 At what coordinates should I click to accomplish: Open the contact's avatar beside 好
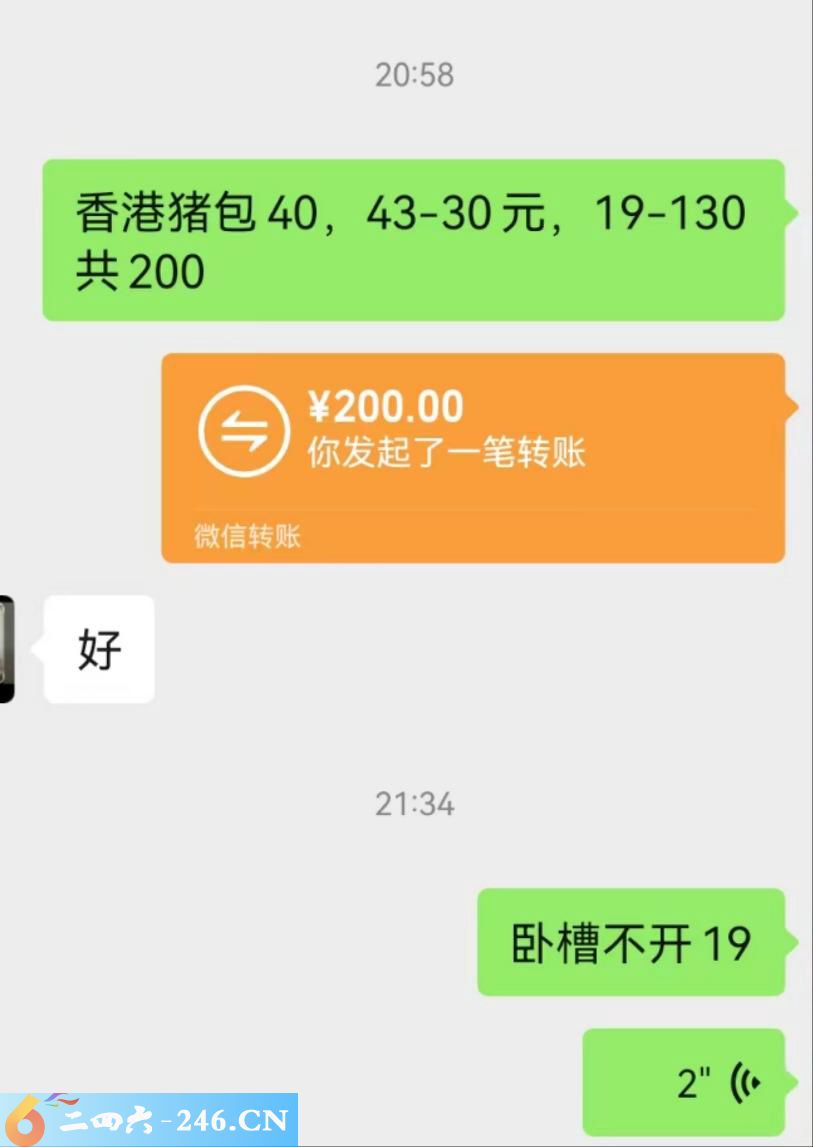pyautogui.click(x=6, y=649)
